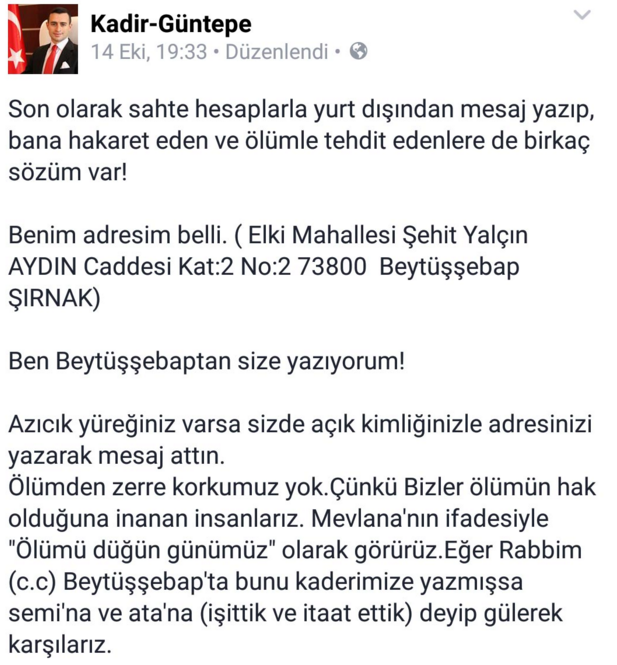617x665 pixels.
Task: Expand the post options chevron
Action: pyautogui.click(x=582, y=16)
